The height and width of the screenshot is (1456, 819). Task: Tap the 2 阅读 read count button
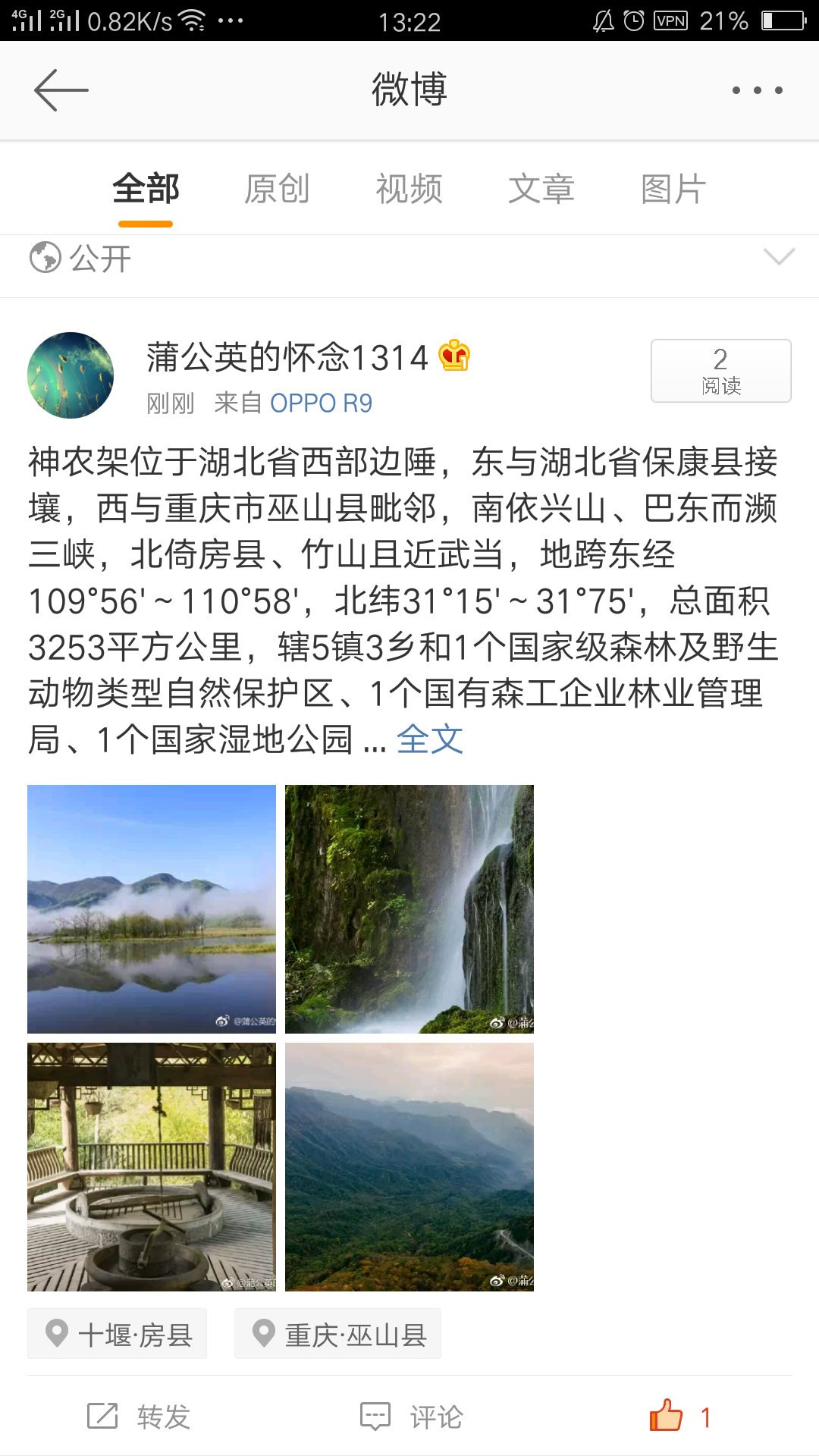pyautogui.click(x=721, y=371)
